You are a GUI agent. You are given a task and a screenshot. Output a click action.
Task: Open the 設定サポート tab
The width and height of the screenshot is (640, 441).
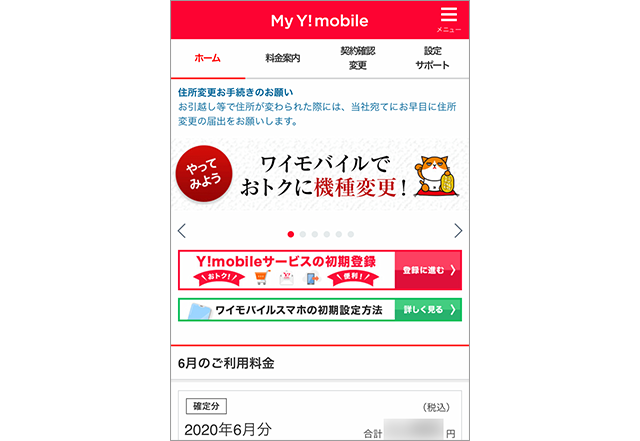coord(432,58)
